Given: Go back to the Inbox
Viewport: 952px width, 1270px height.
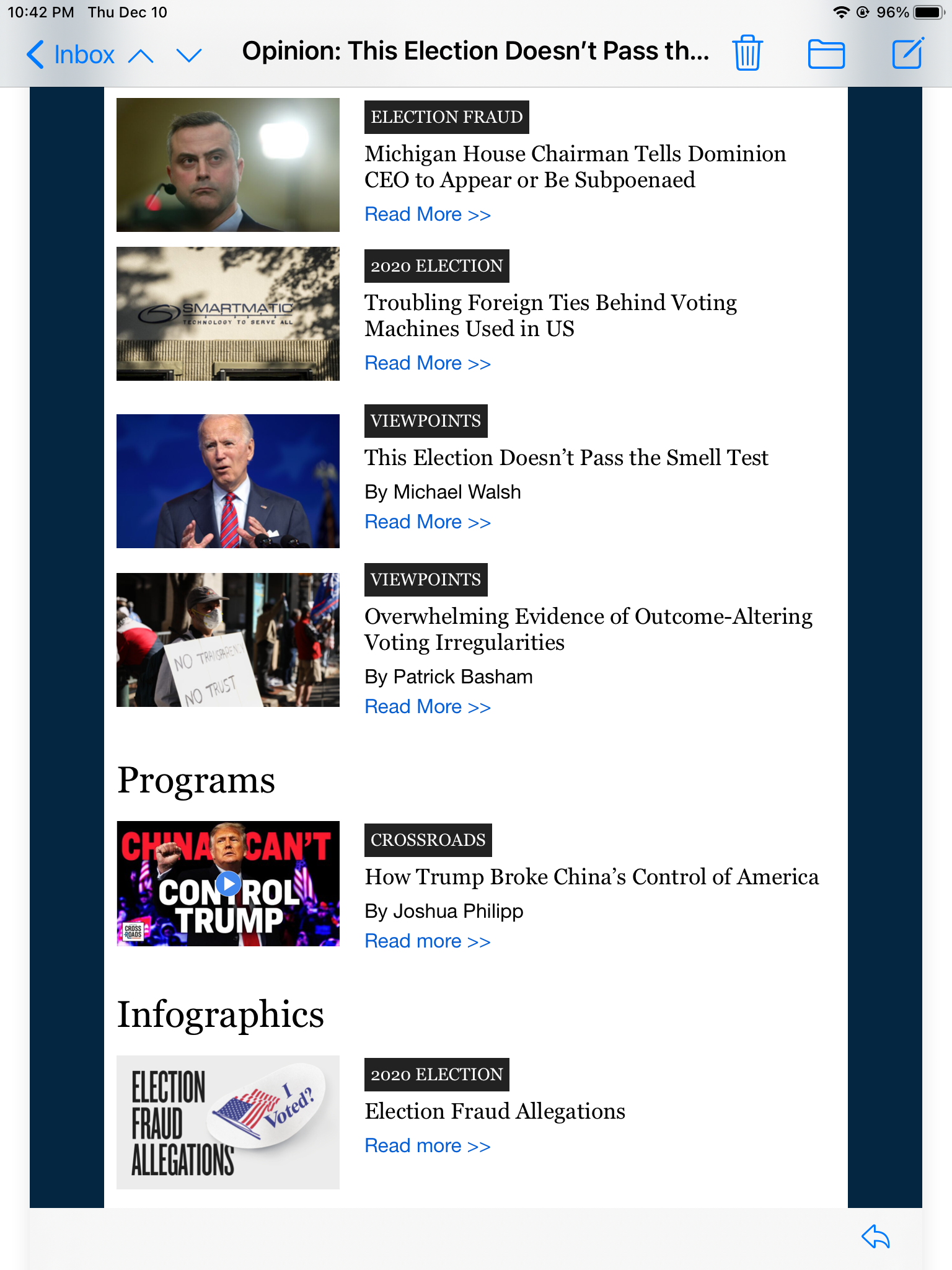Looking at the screenshot, I should (71, 55).
